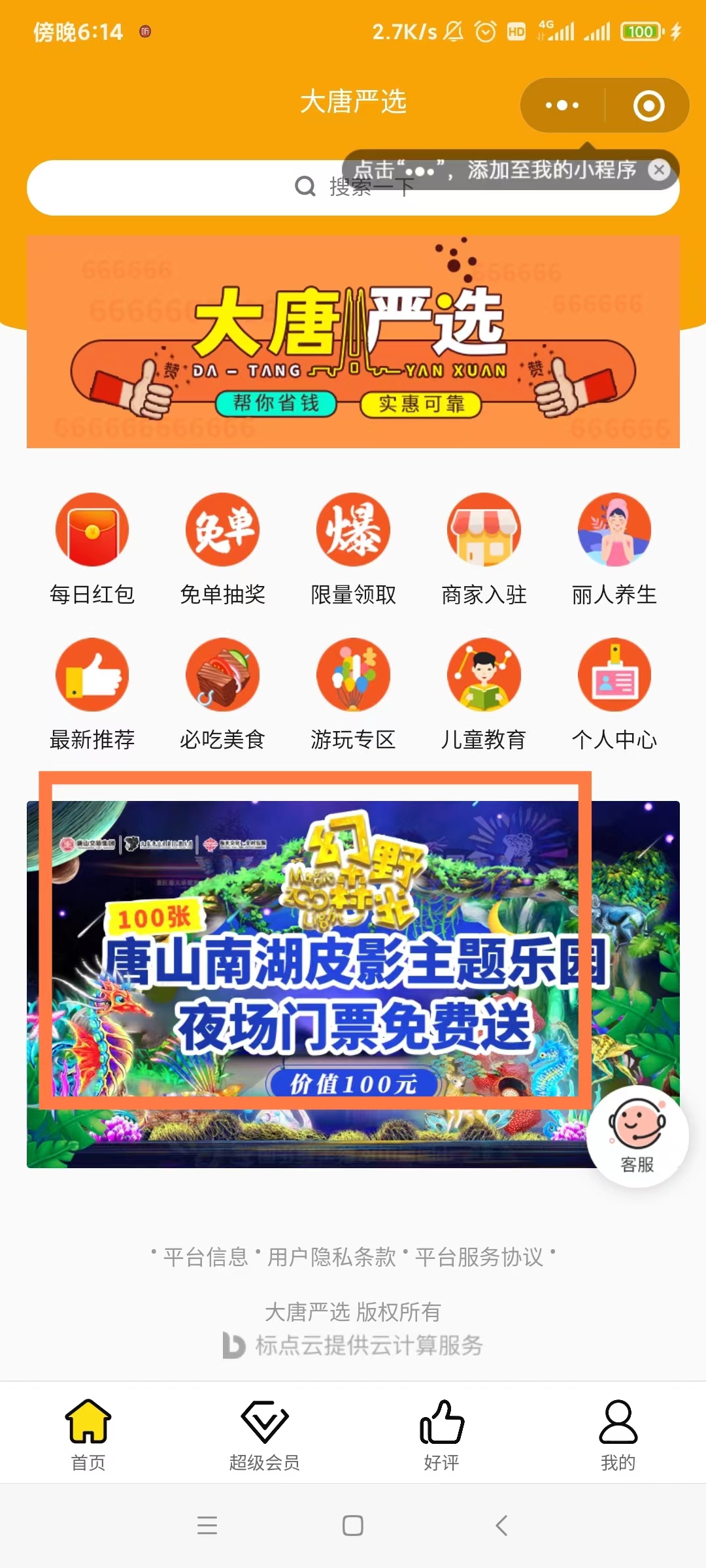Dismiss the add to my mini programs tip

tap(659, 170)
